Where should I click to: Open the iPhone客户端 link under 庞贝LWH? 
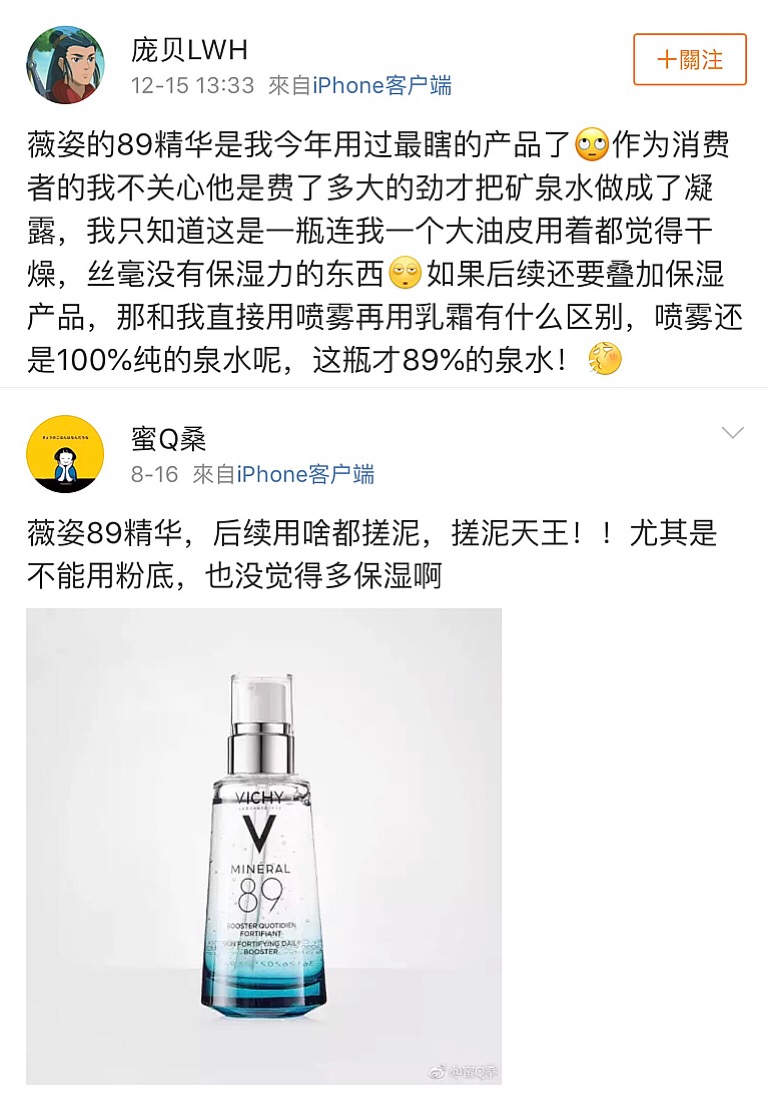tap(382, 86)
